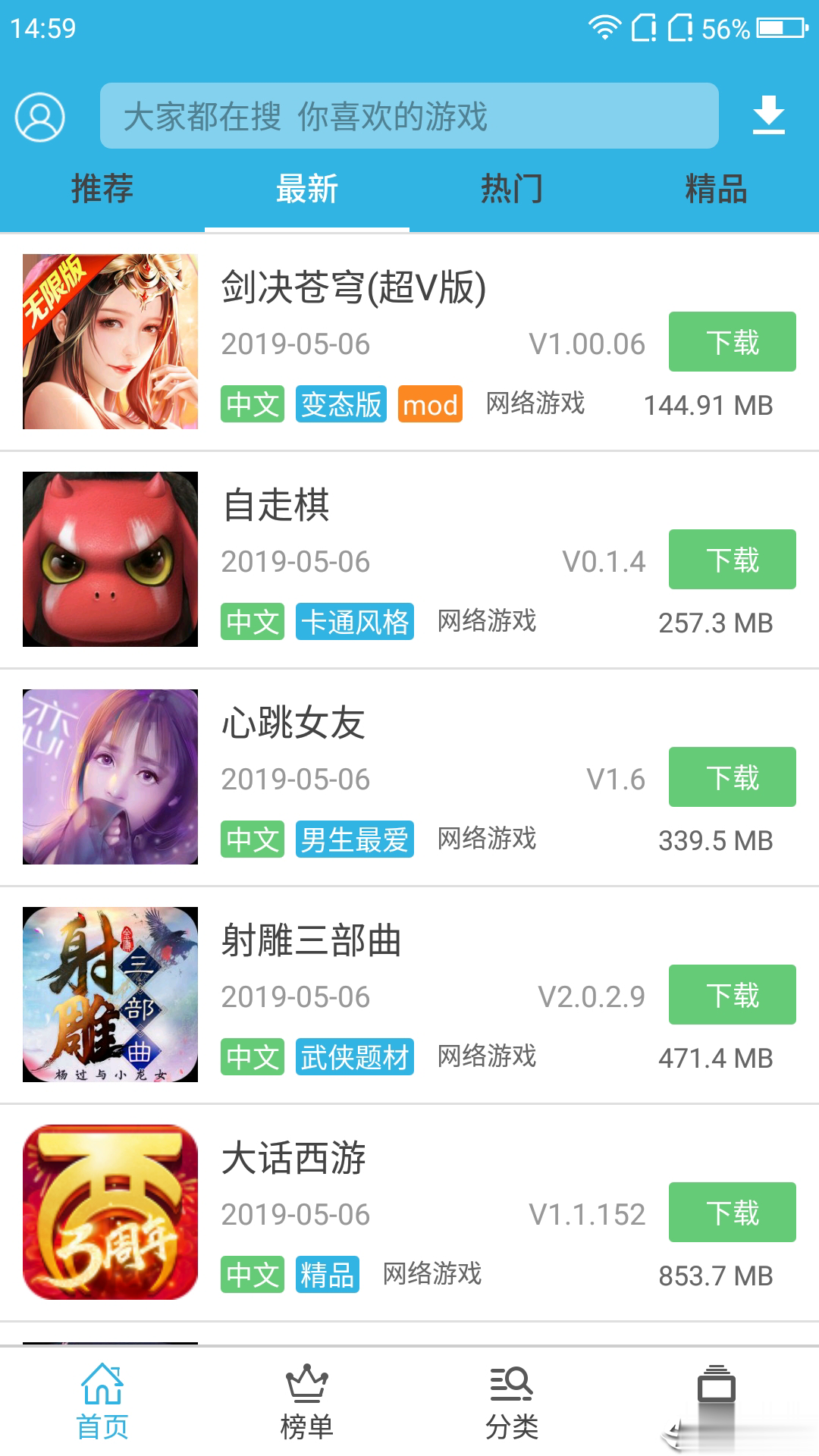Tap the search field placeholder text

tap(409, 118)
